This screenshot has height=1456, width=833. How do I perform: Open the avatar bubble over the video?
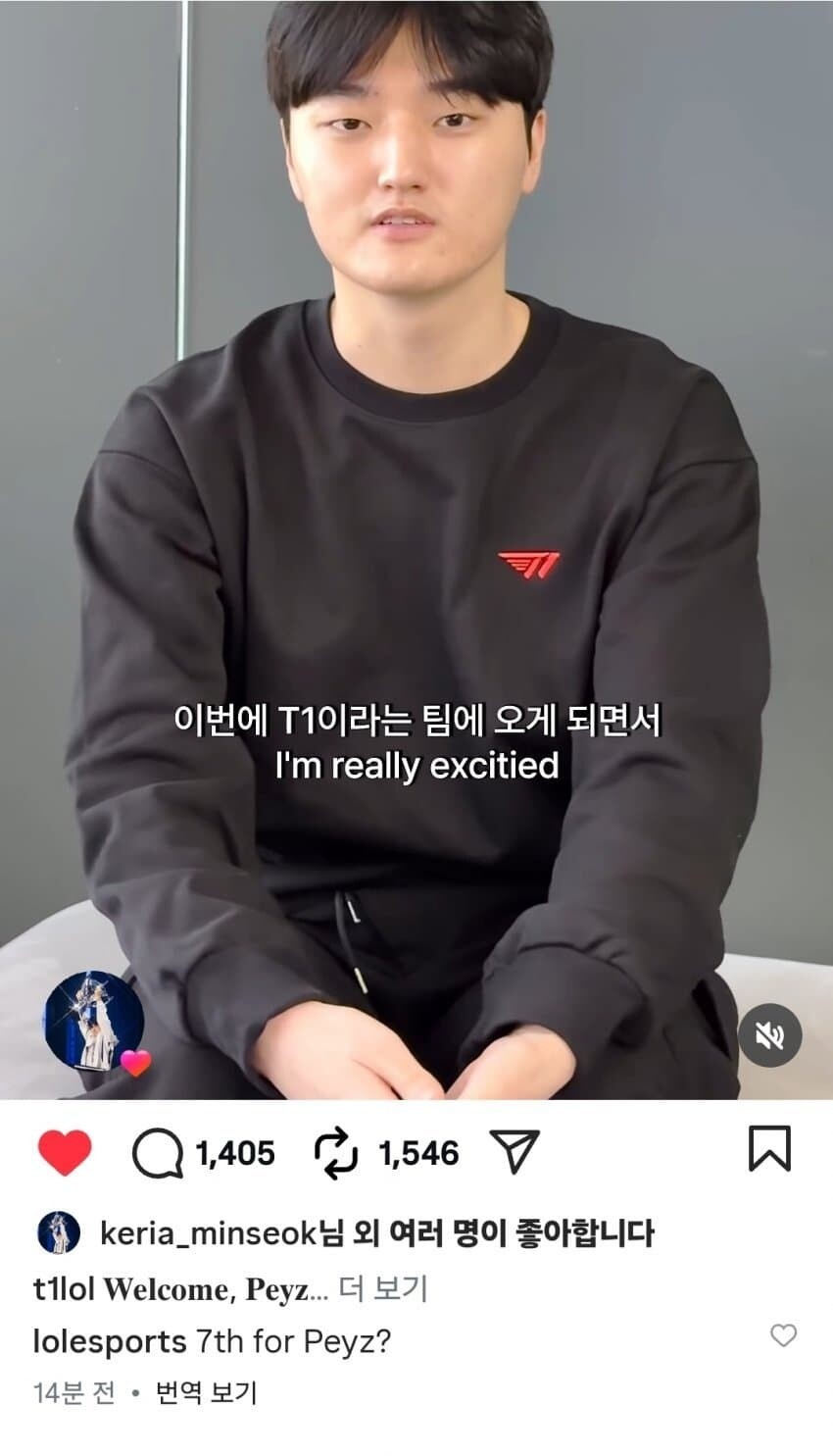(x=95, y=1021)
